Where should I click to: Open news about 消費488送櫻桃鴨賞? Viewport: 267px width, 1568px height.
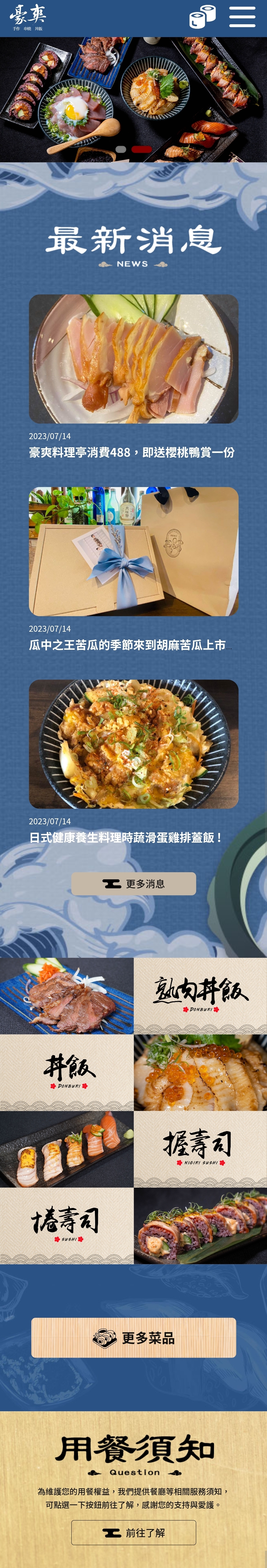(x=131, y=452)
